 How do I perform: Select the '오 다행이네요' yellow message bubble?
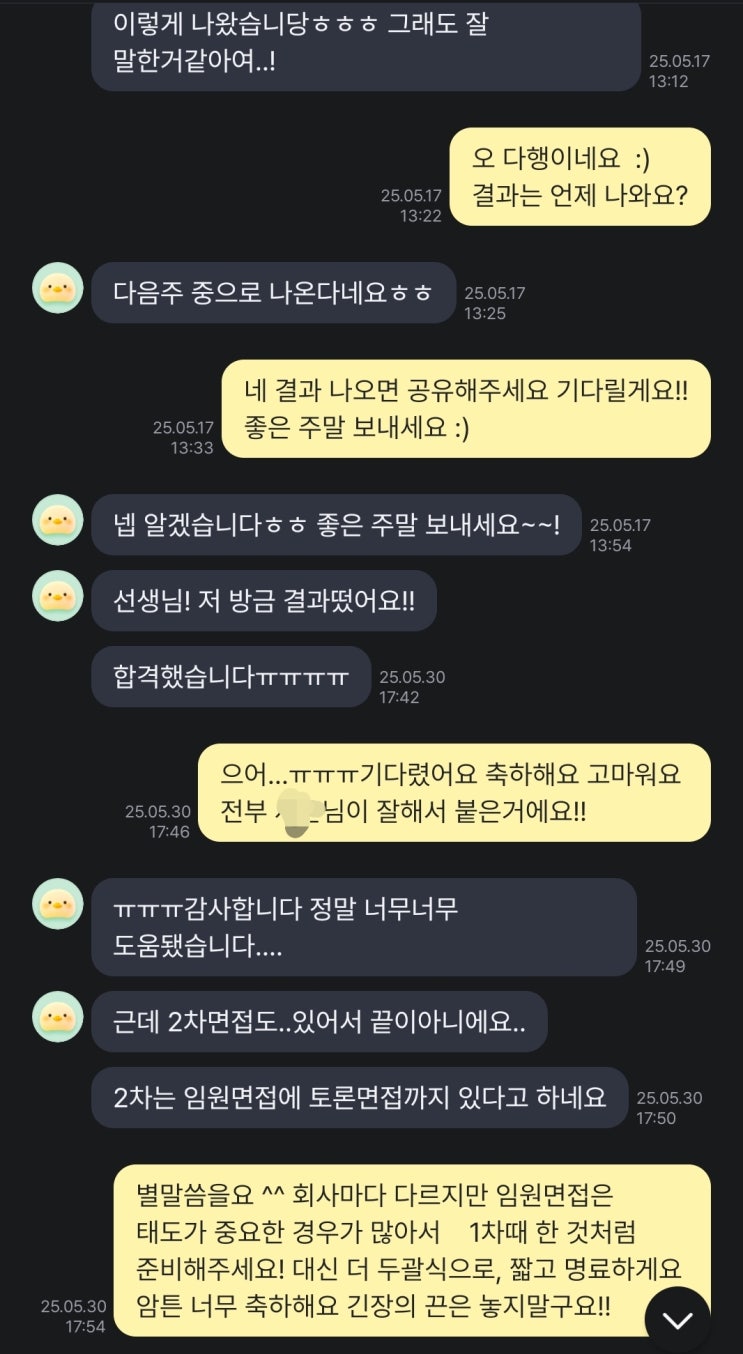pyautogui.click(x=579, y=177)
